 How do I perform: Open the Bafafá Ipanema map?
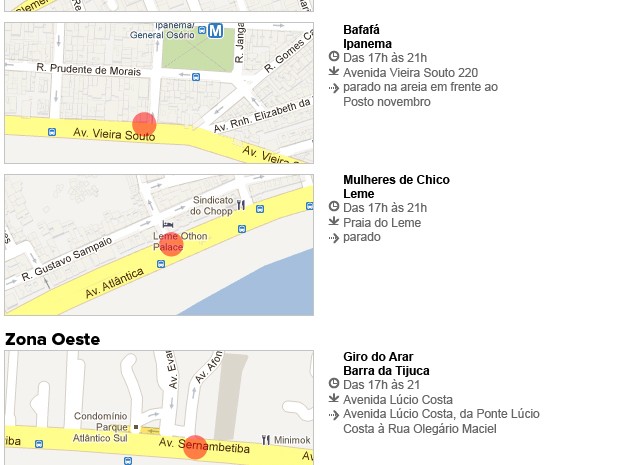coord(159,93)
